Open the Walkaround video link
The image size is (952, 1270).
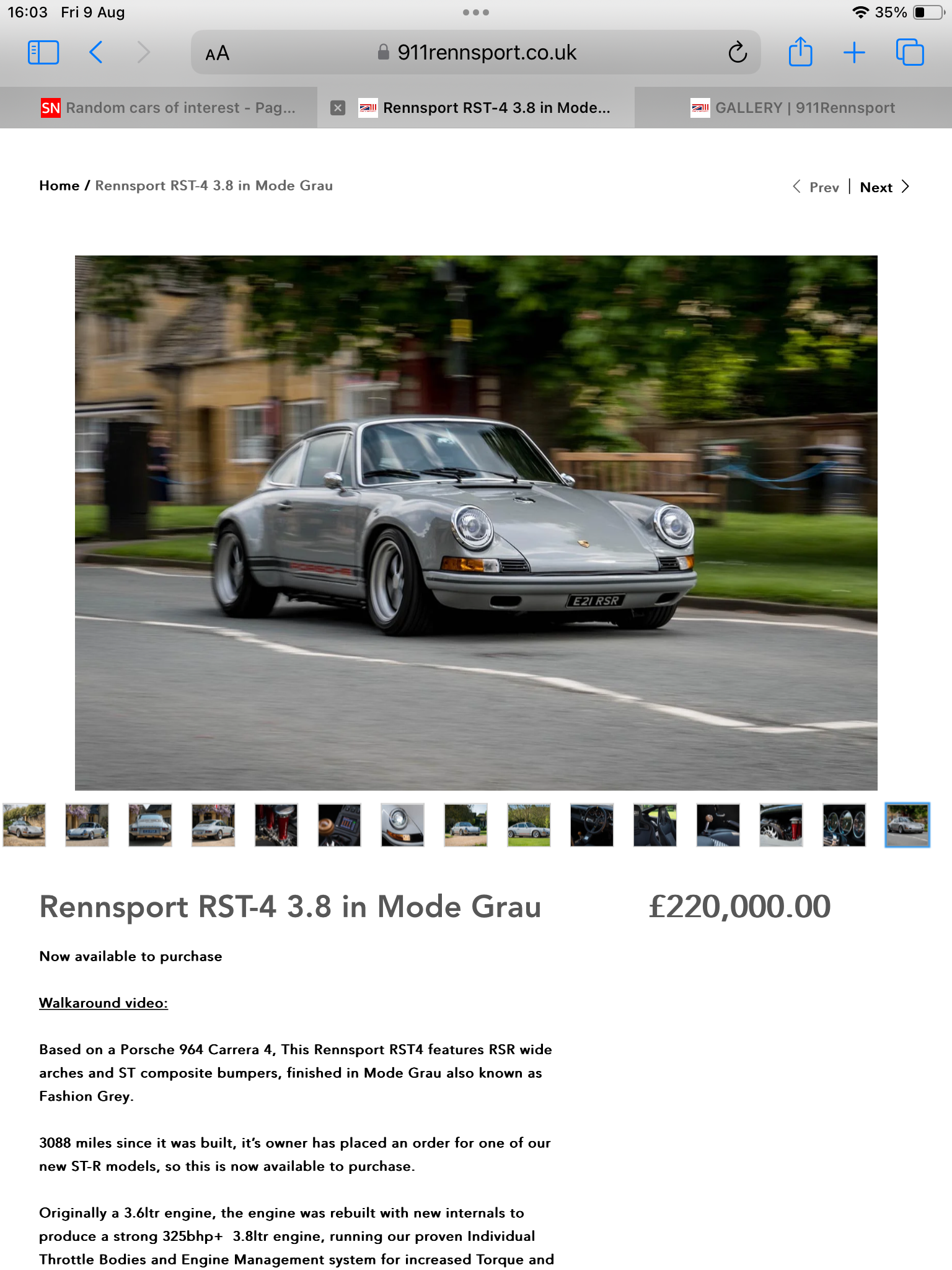(x=104, y=1003)
